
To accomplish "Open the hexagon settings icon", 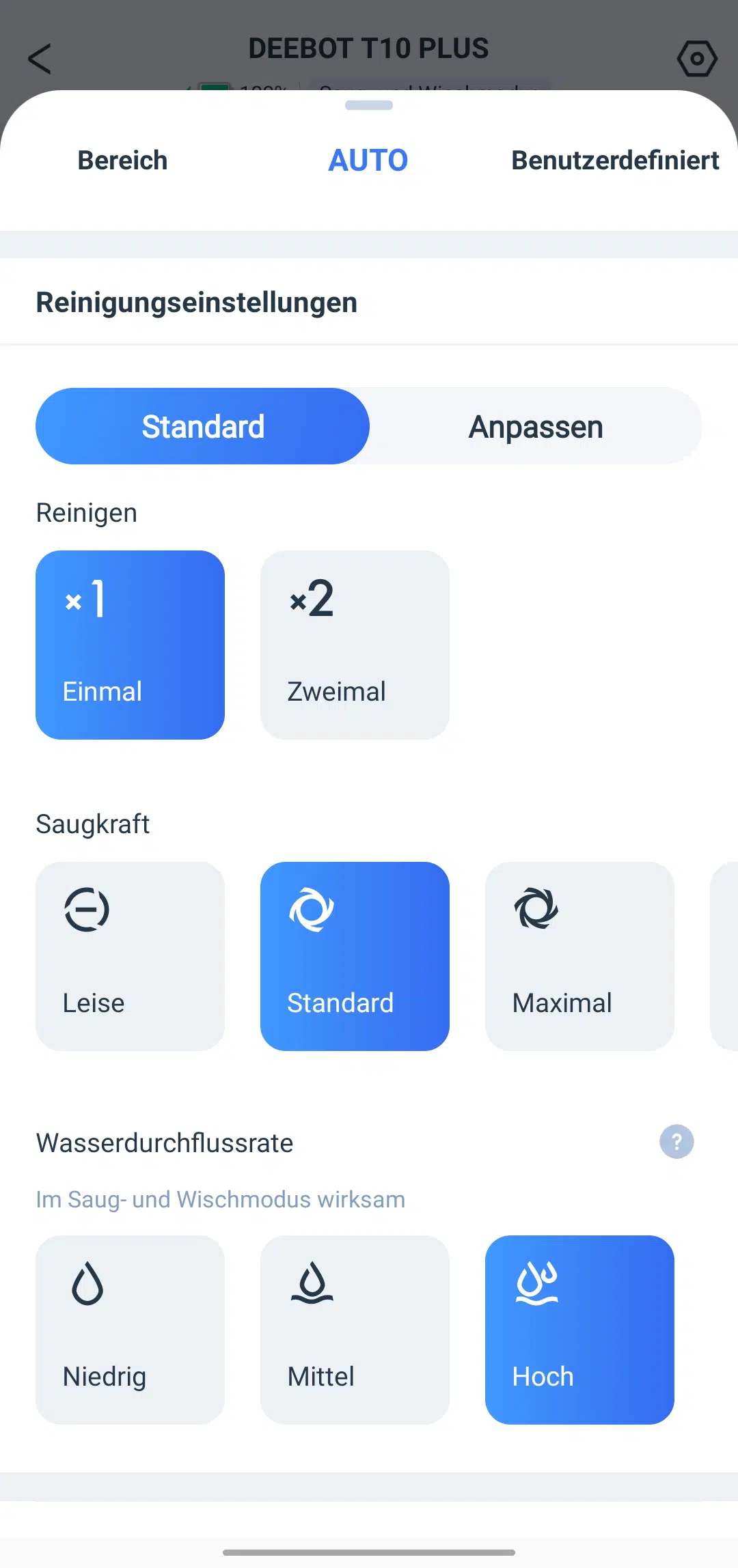I will point(697,59).
